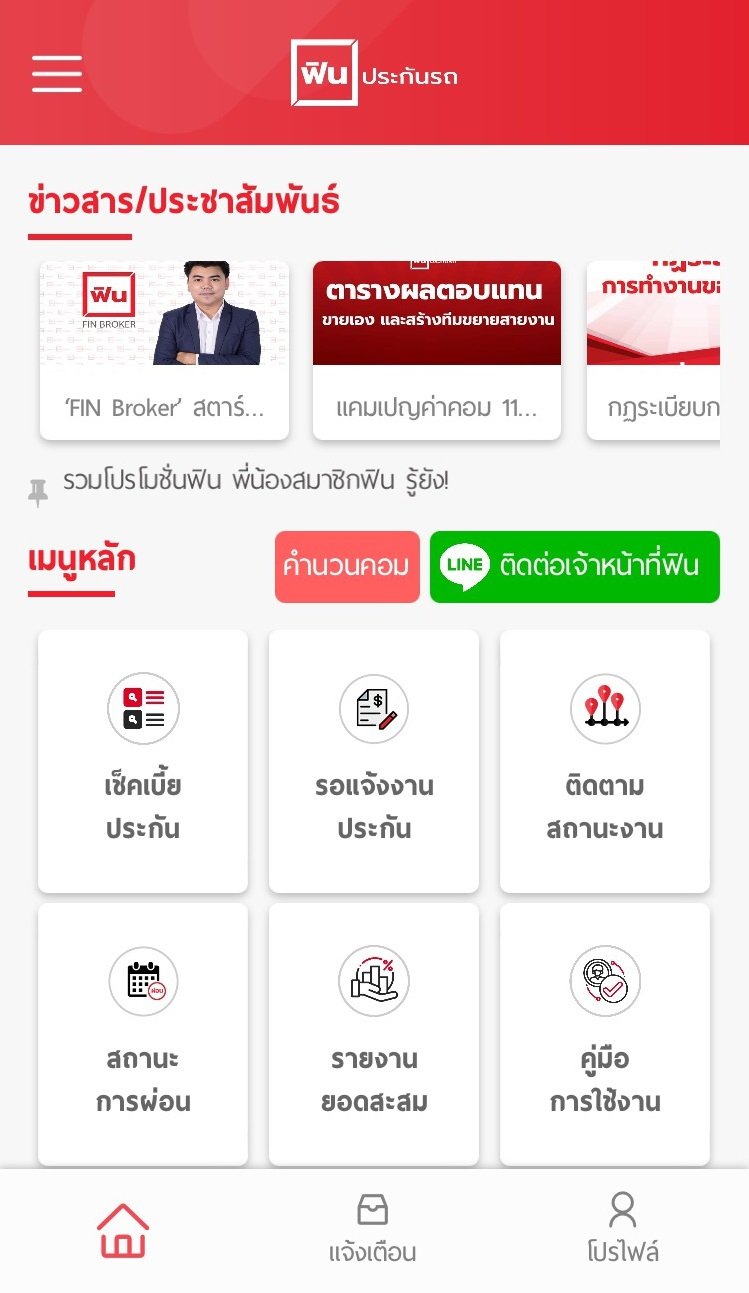The image size is (749, 1293).
Task: Tap the โปรไฟล์ profile icon
Action: tap(623, 1208)
